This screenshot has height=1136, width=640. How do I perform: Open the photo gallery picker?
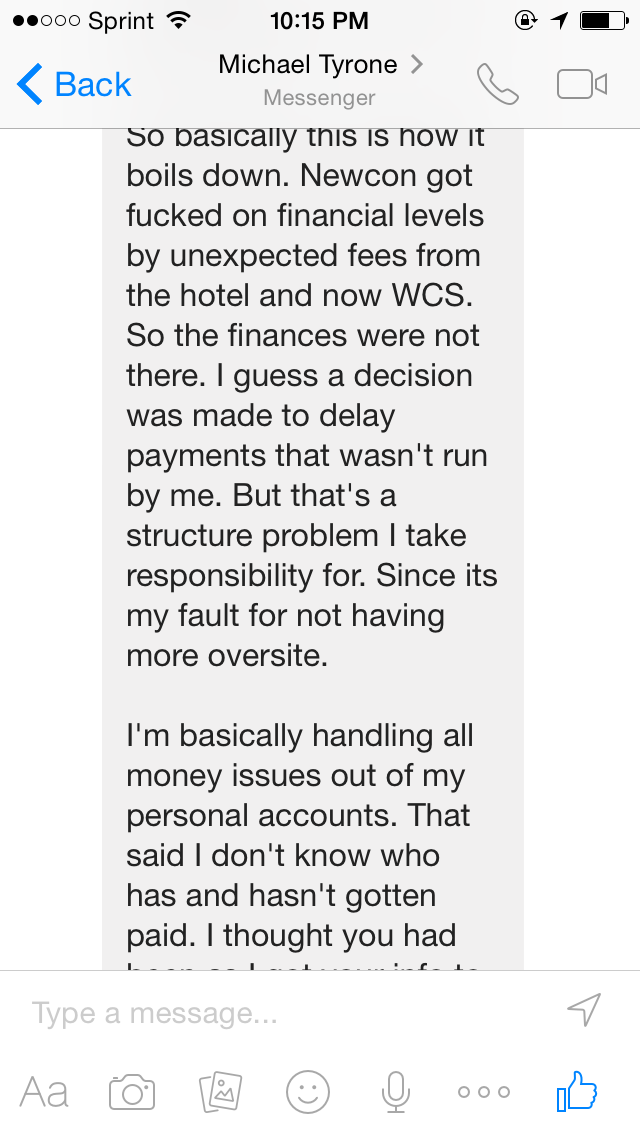pyautogui.click(x=220, y=1092)
